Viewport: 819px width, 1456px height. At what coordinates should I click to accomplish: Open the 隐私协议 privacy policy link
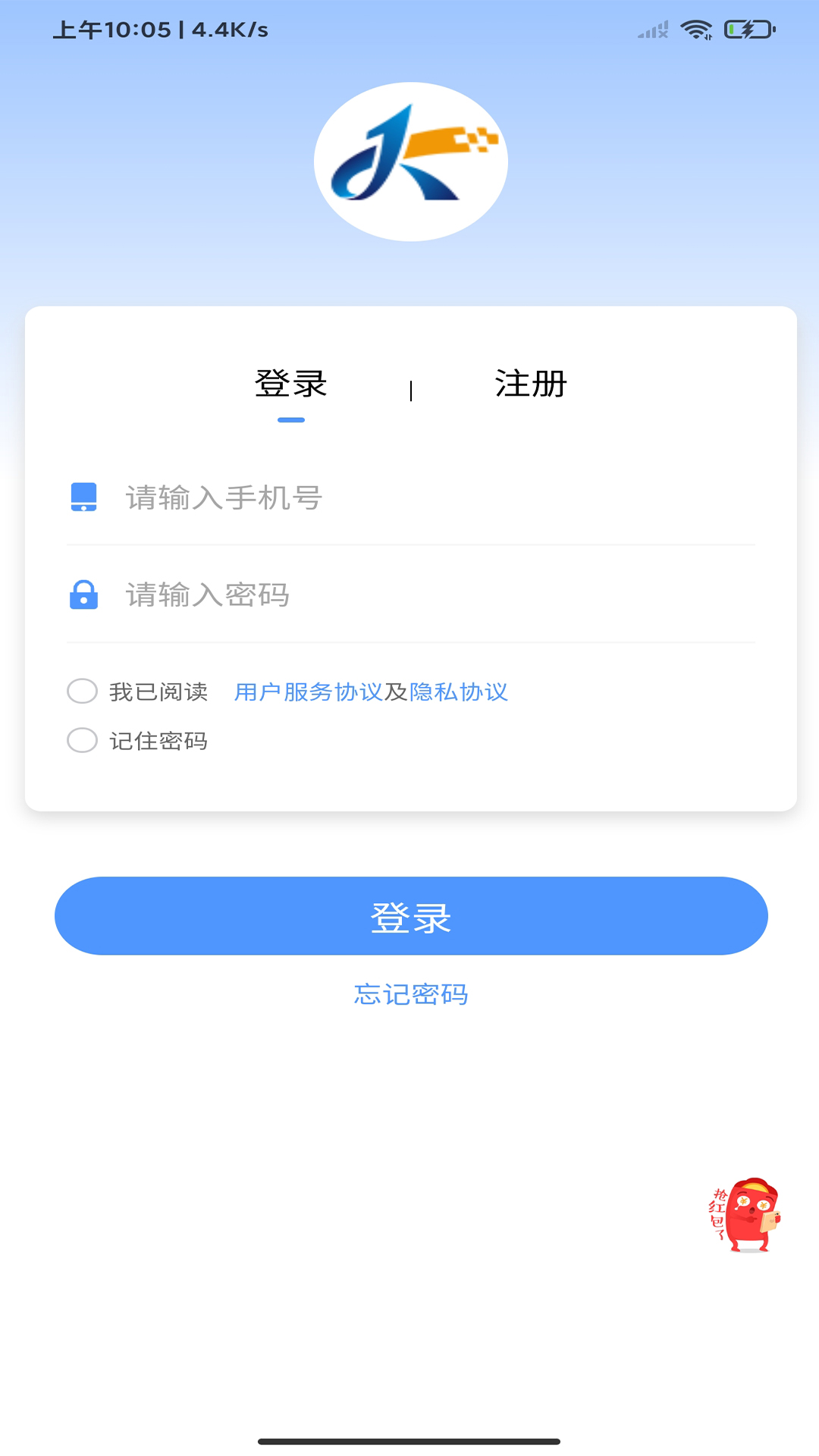click(459, 692)
